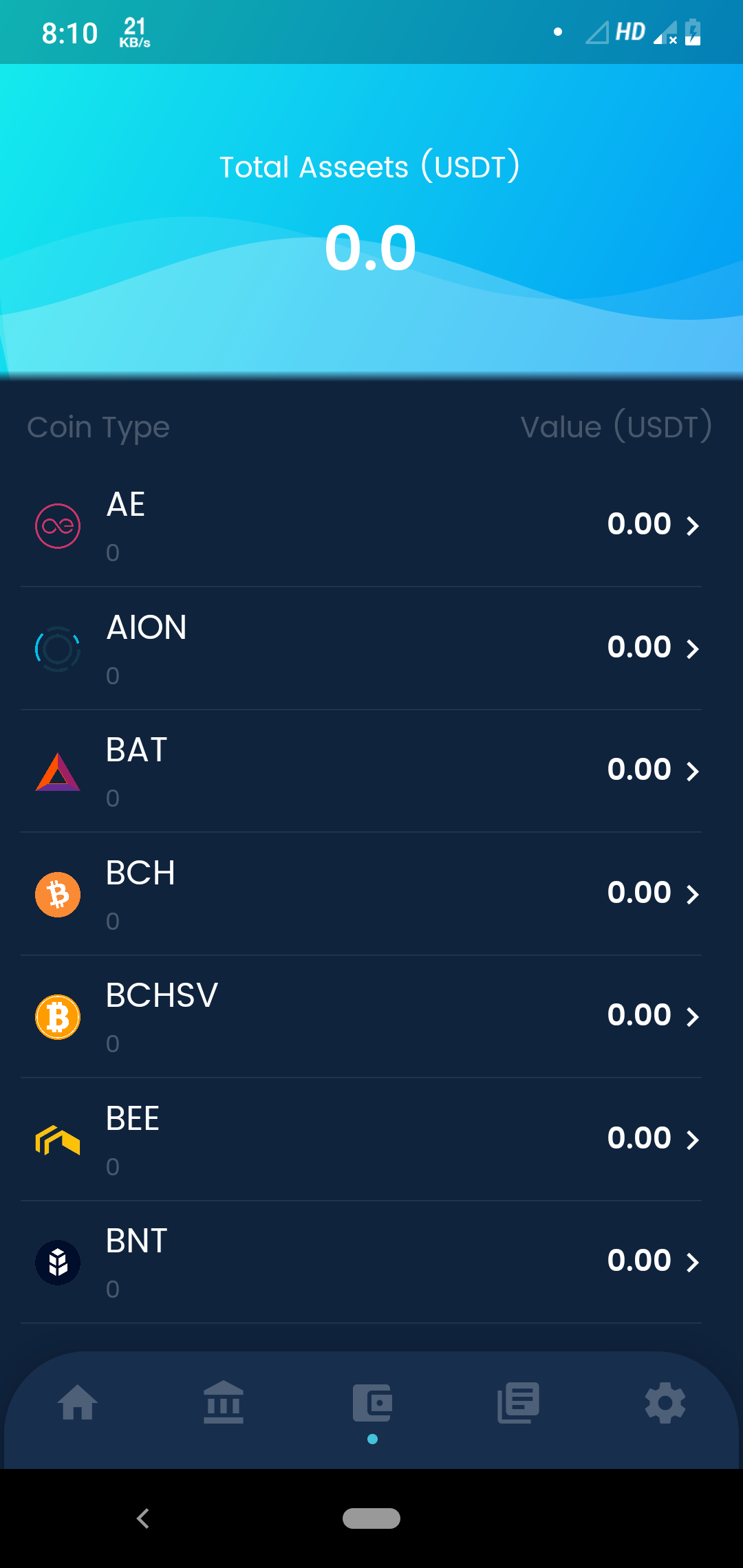The image size is (743, 1568).
Task: Switch to the bank building tab
Action: point(224,1403)
